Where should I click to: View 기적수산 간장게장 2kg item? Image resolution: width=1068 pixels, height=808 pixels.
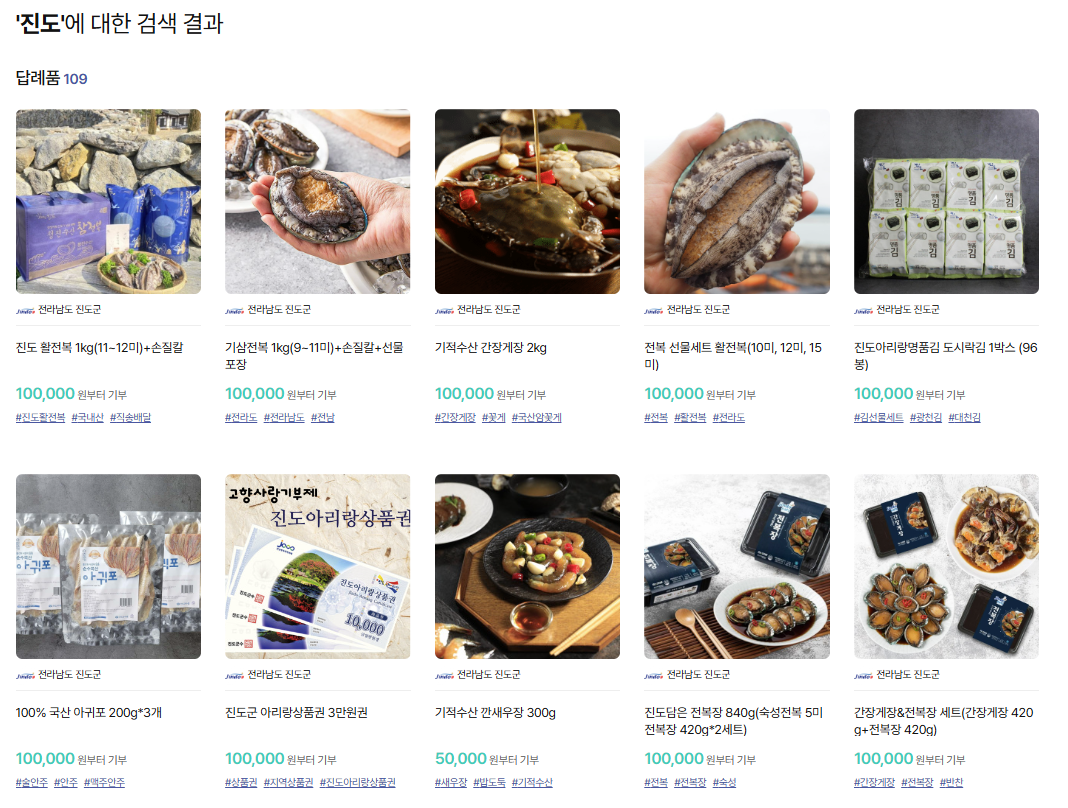[x=527, y=201]
